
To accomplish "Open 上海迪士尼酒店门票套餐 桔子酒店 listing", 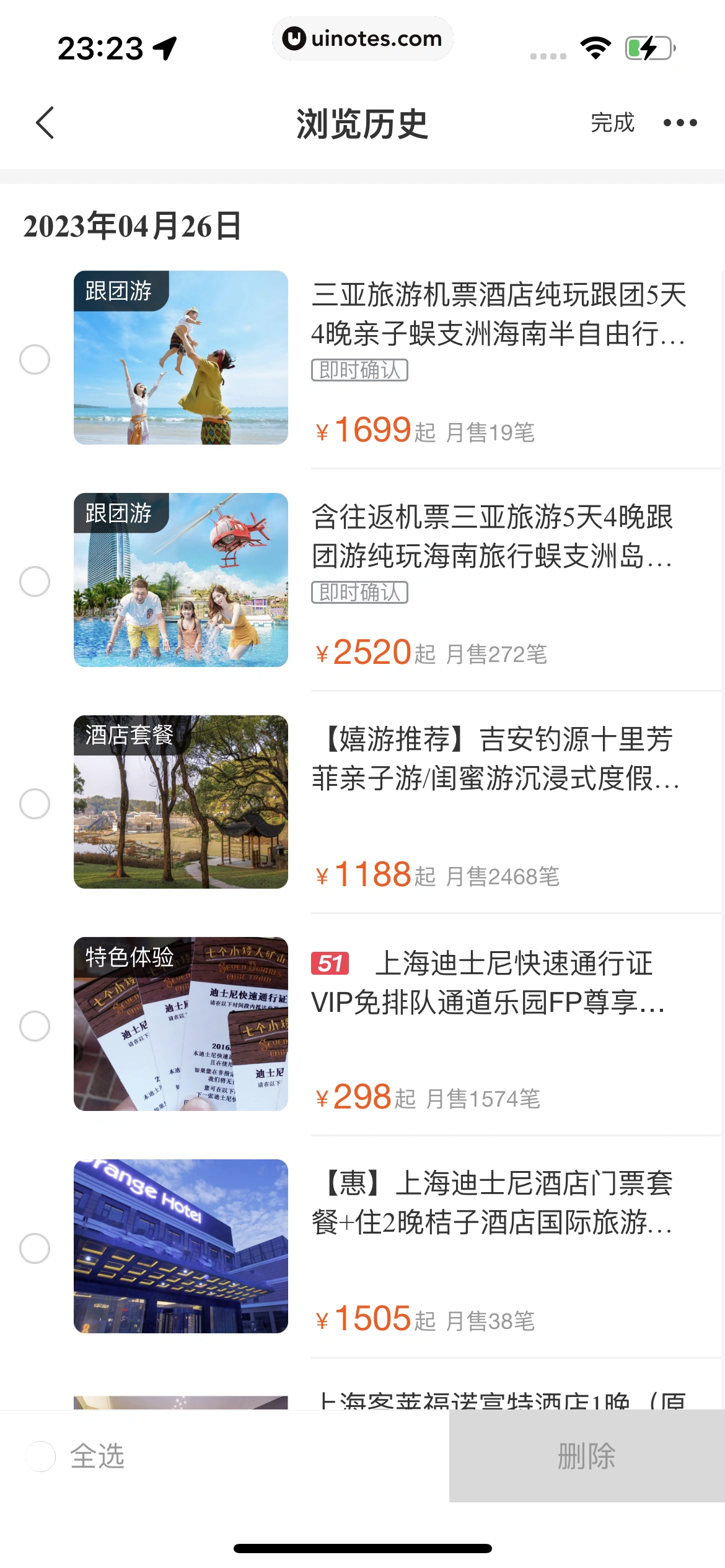I will point(492,1203).
